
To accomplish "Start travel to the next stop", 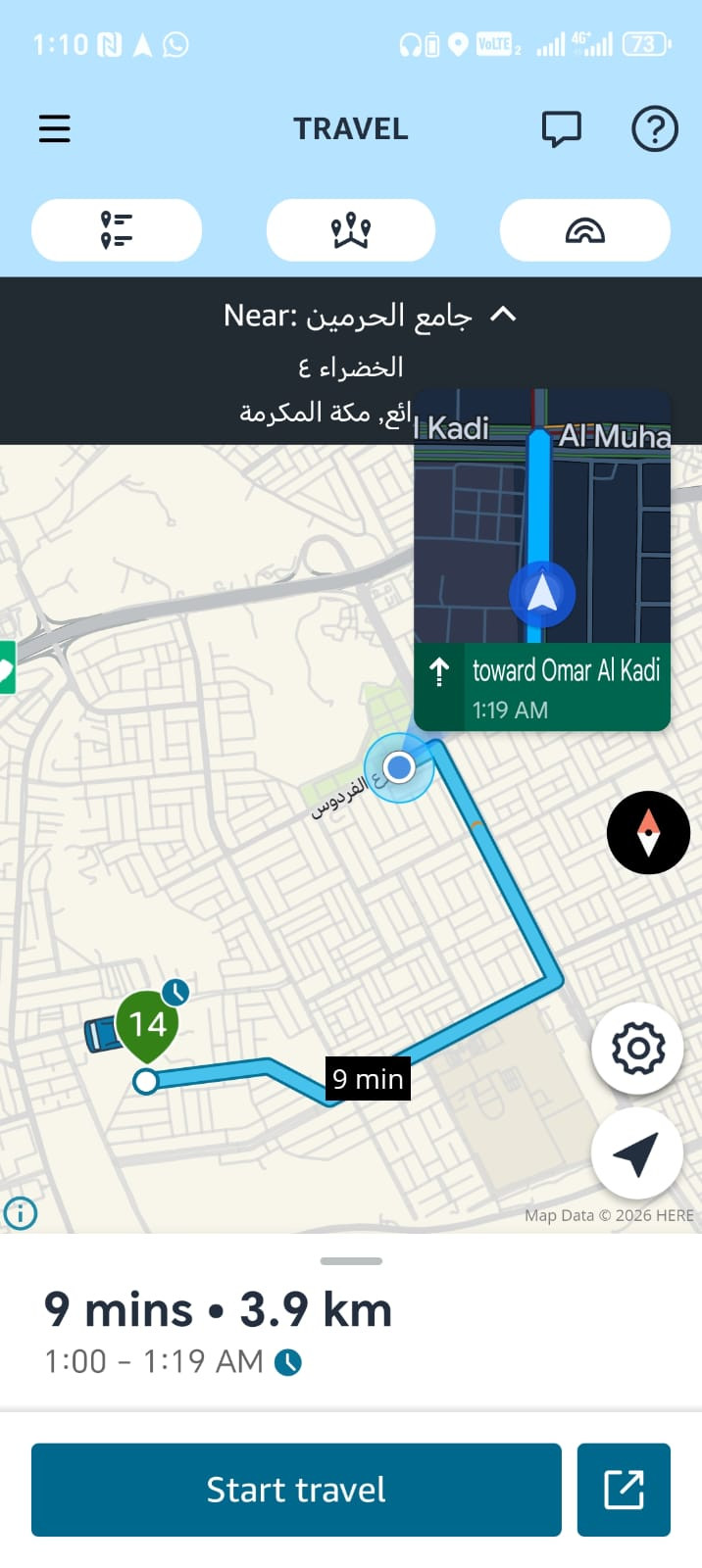I will (296, 1490).
